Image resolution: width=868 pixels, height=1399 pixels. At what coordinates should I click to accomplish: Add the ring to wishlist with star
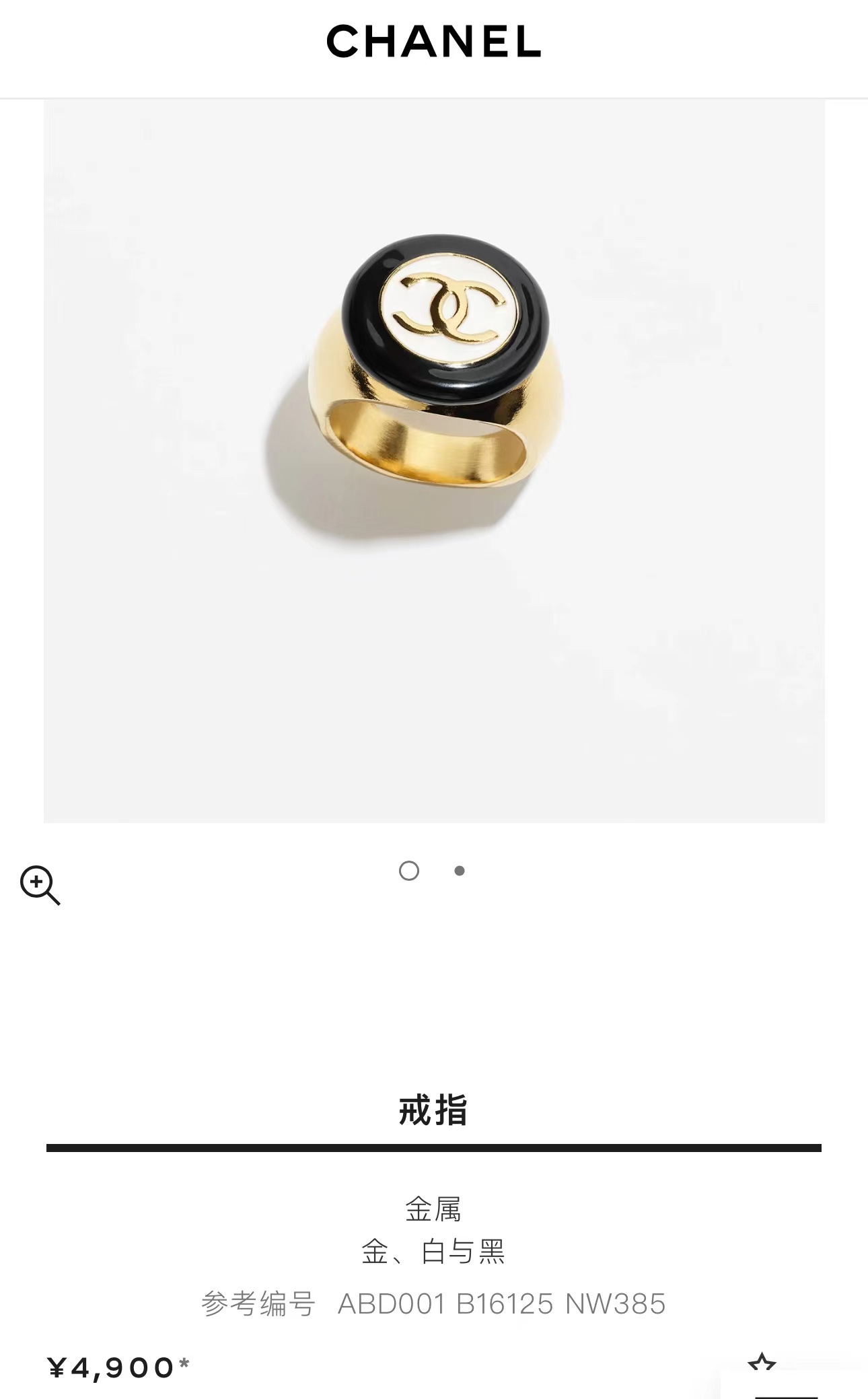[762, 1365]
